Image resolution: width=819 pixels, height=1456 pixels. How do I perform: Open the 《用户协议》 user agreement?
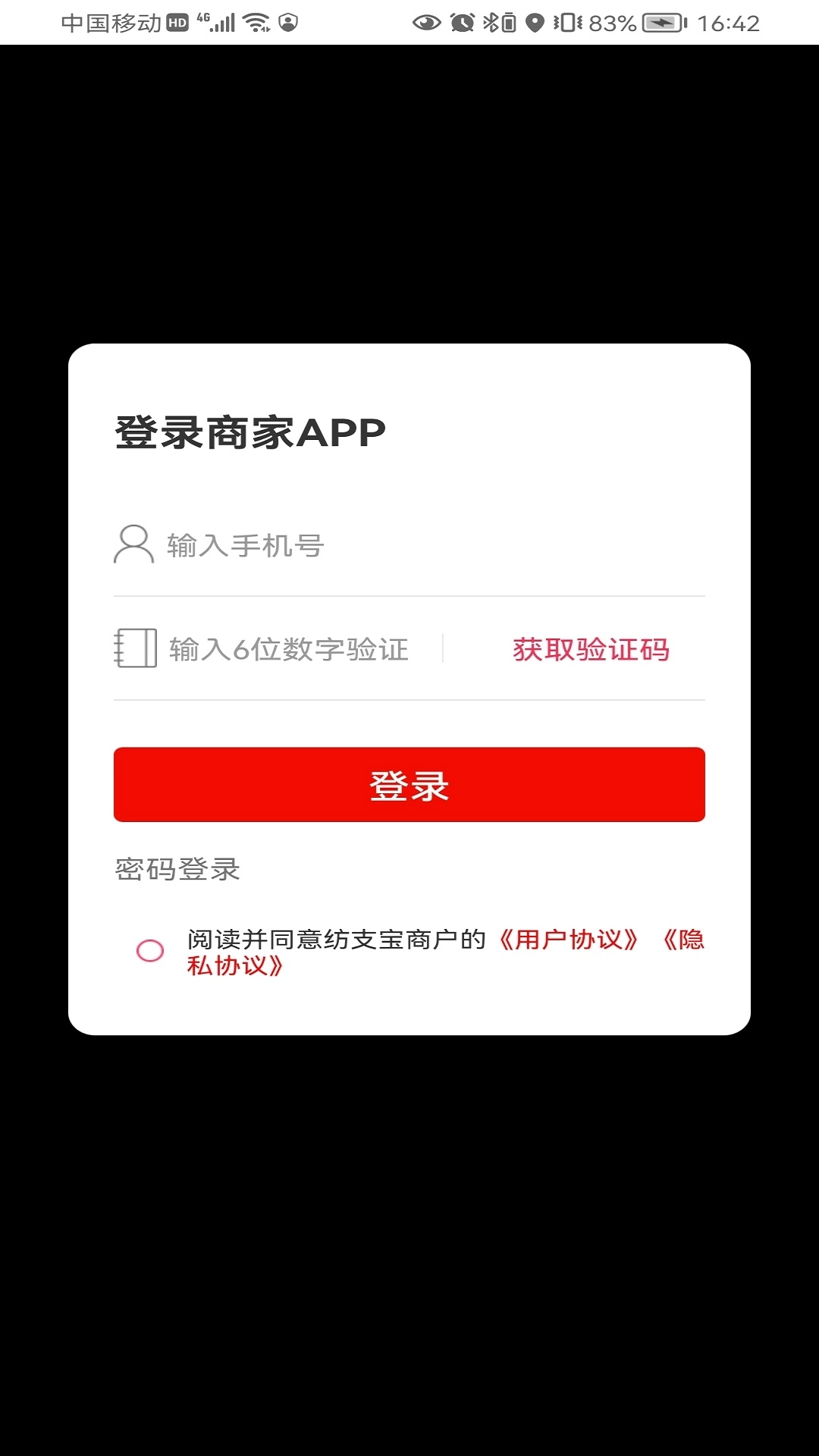tap(569, 940)
